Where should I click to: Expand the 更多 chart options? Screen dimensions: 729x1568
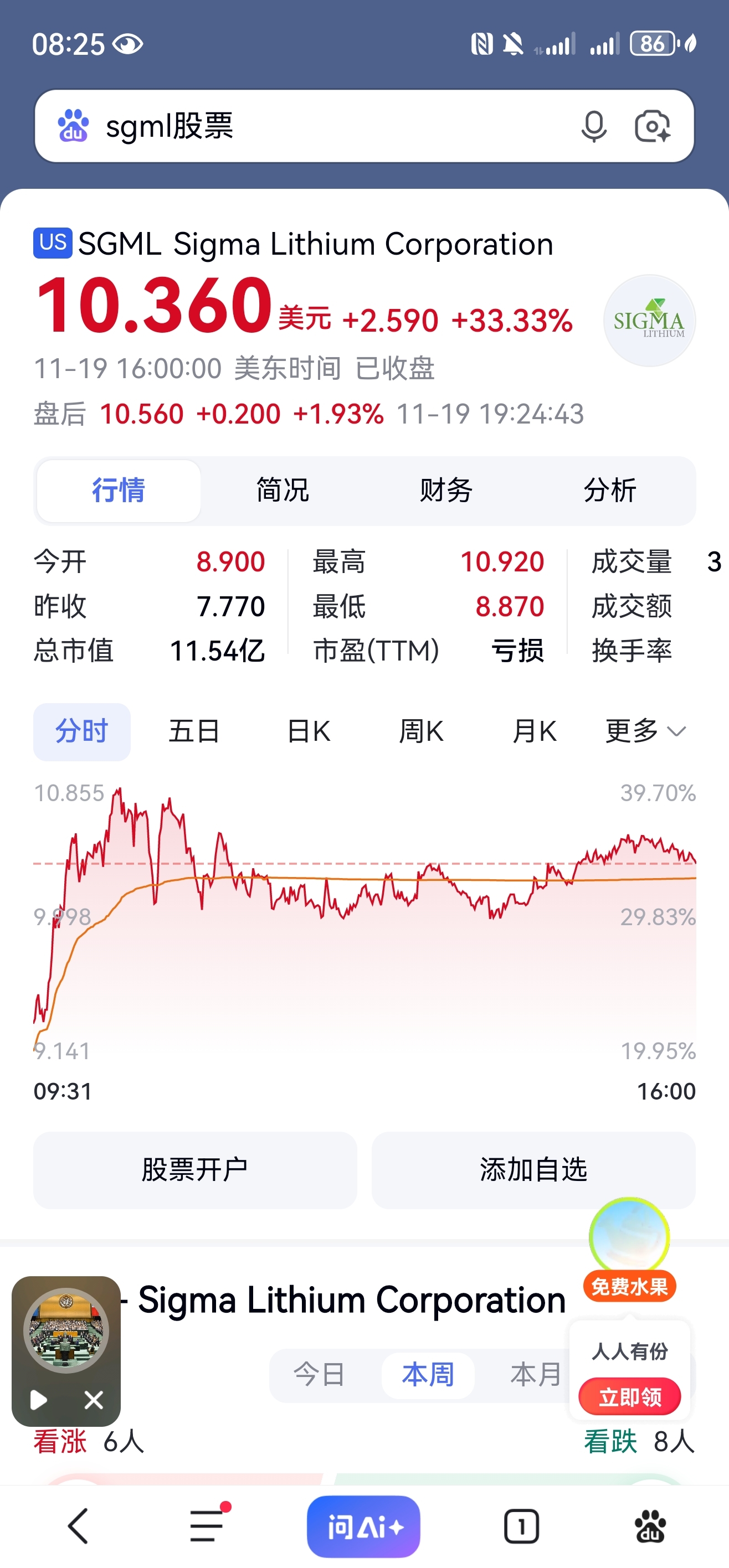tap(645, 731)
